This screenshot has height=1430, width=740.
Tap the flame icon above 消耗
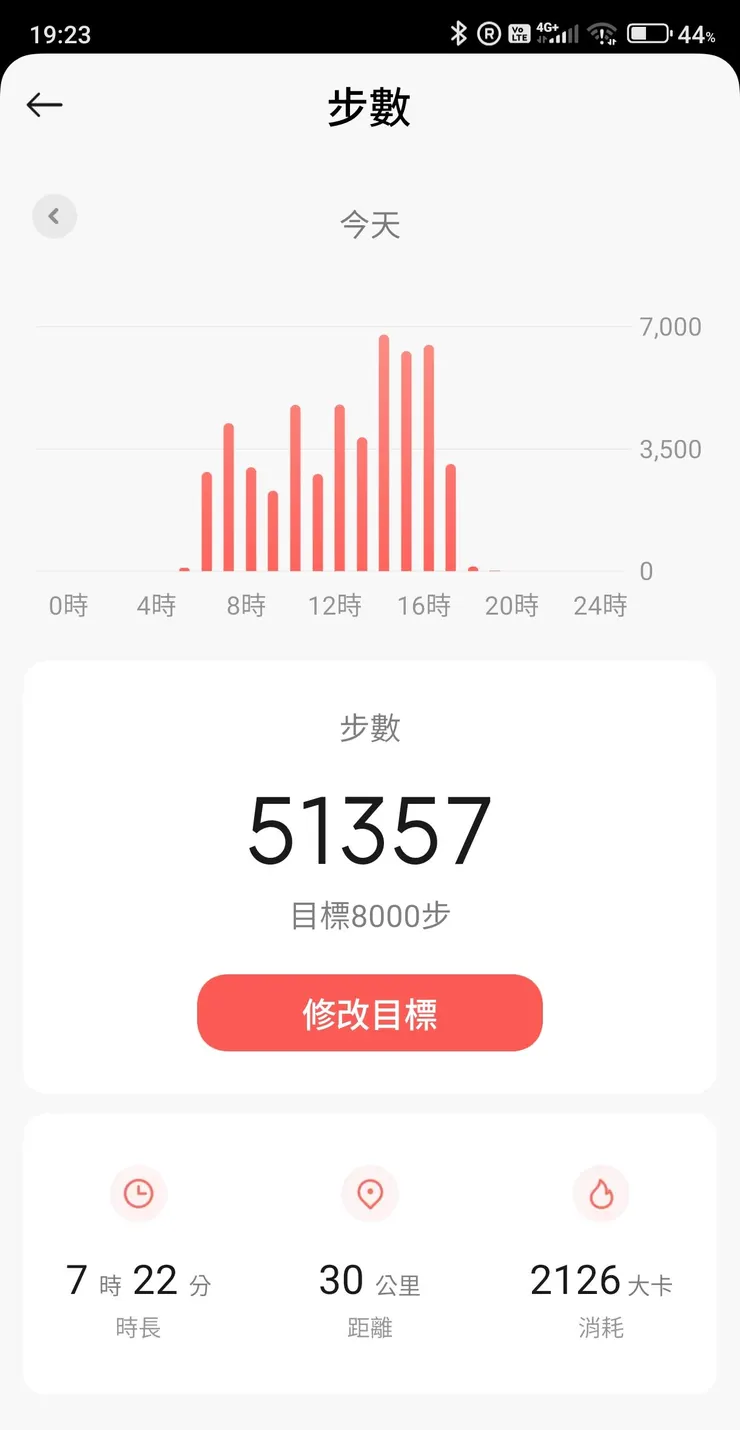601,1194
